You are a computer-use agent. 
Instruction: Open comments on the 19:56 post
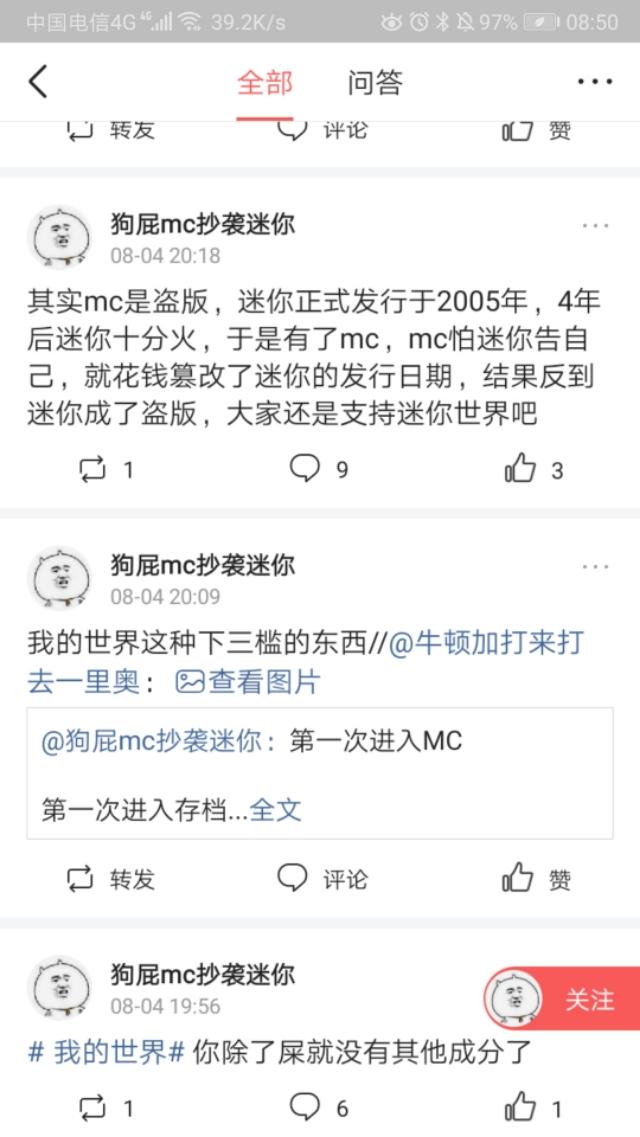tap(319, 1107)
